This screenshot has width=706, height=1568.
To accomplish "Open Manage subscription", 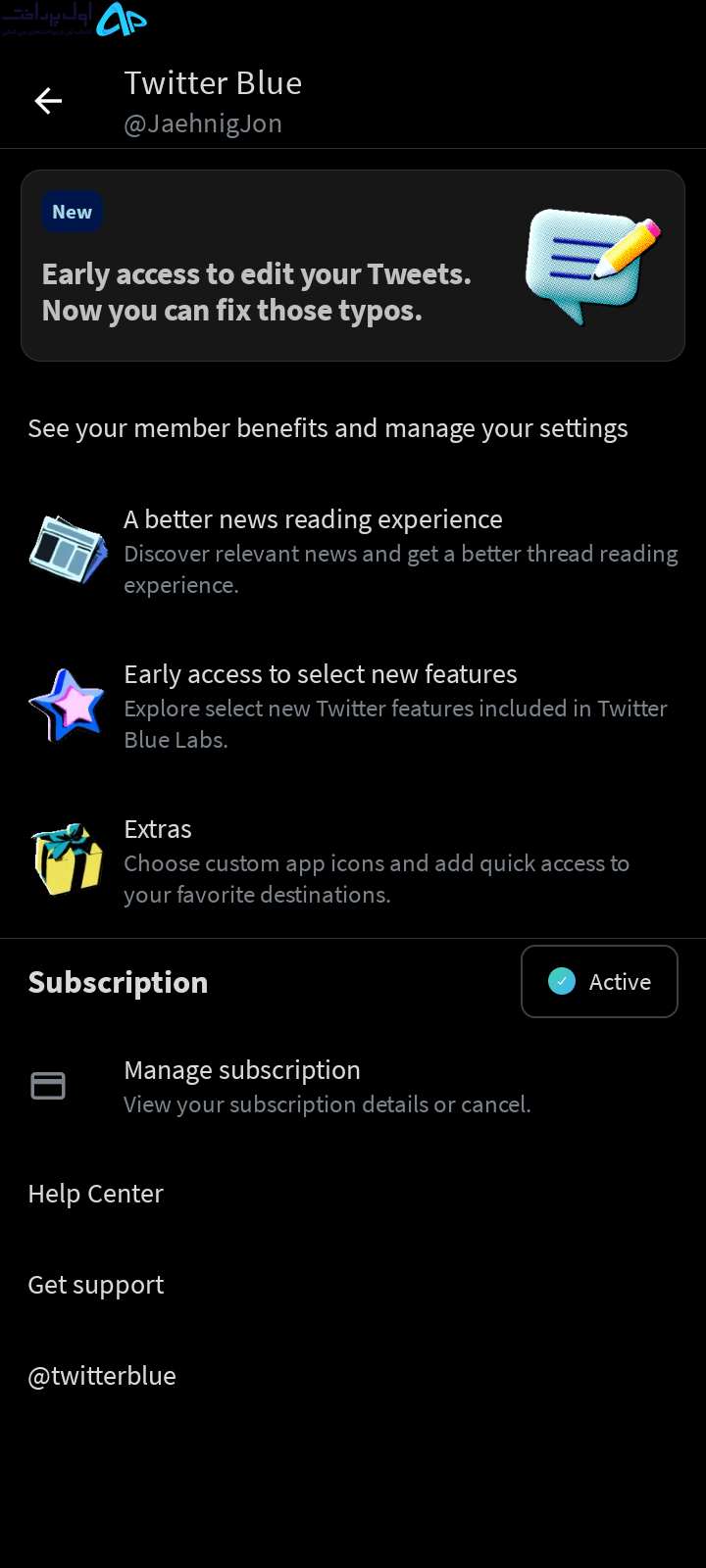I will tap(353, 1086).
